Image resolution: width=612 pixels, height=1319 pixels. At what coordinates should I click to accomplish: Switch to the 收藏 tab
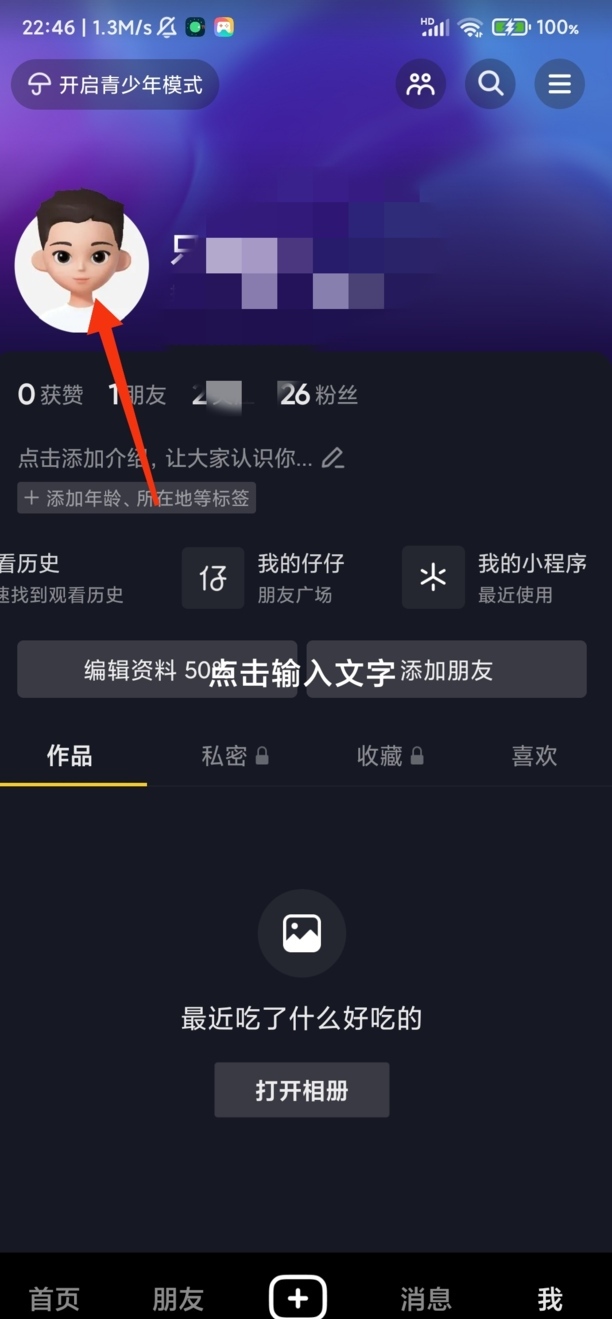pyautogui.click(x=390, y=756)
